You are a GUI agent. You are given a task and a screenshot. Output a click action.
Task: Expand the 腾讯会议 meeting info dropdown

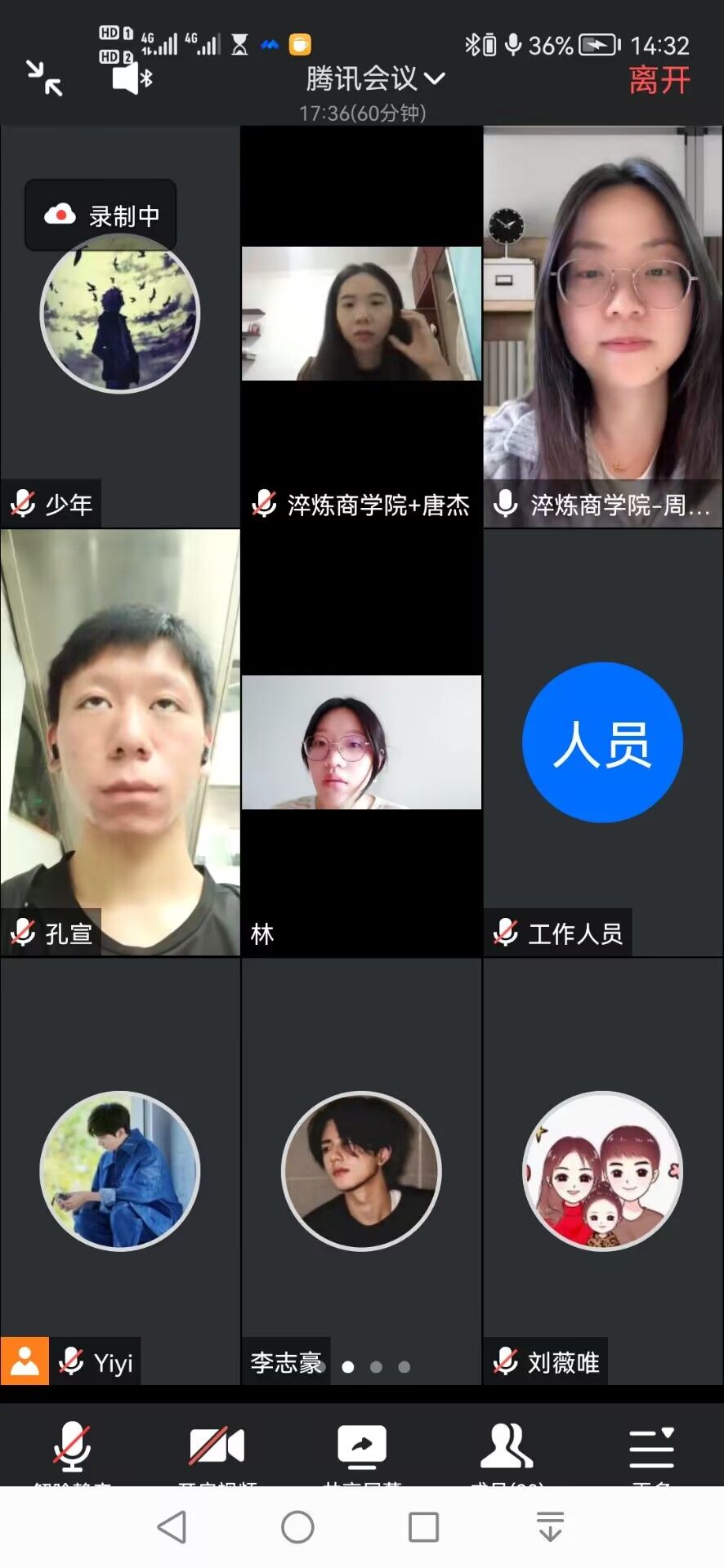(x=375, y=79)
